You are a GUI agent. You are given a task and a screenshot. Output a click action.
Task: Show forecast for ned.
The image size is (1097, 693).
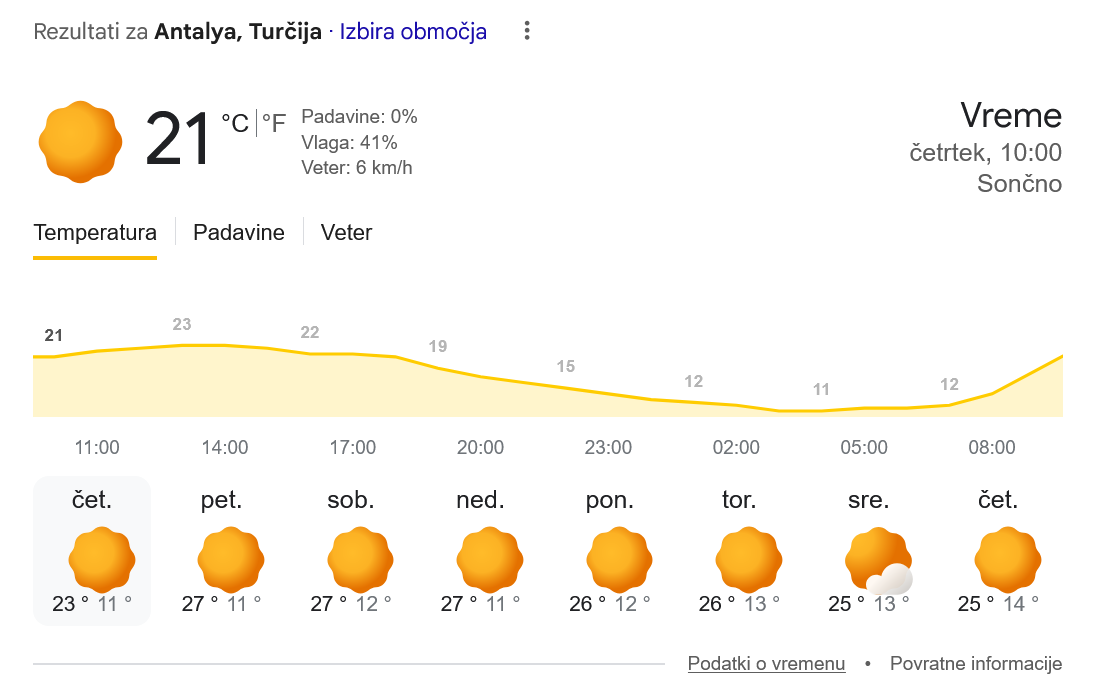coord(480,551)
